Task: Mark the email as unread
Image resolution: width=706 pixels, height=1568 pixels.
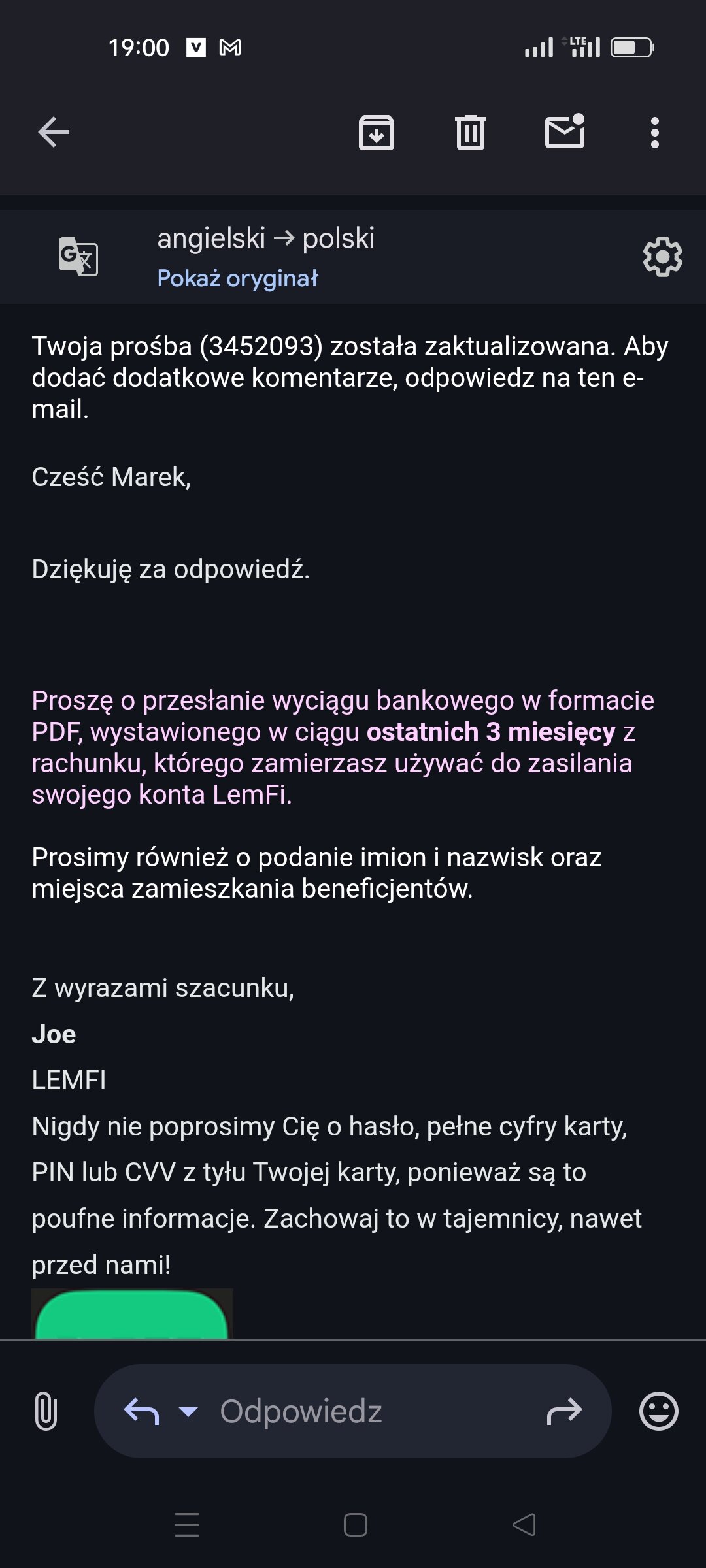Action: pyautogui.click(x=565, y=131)
